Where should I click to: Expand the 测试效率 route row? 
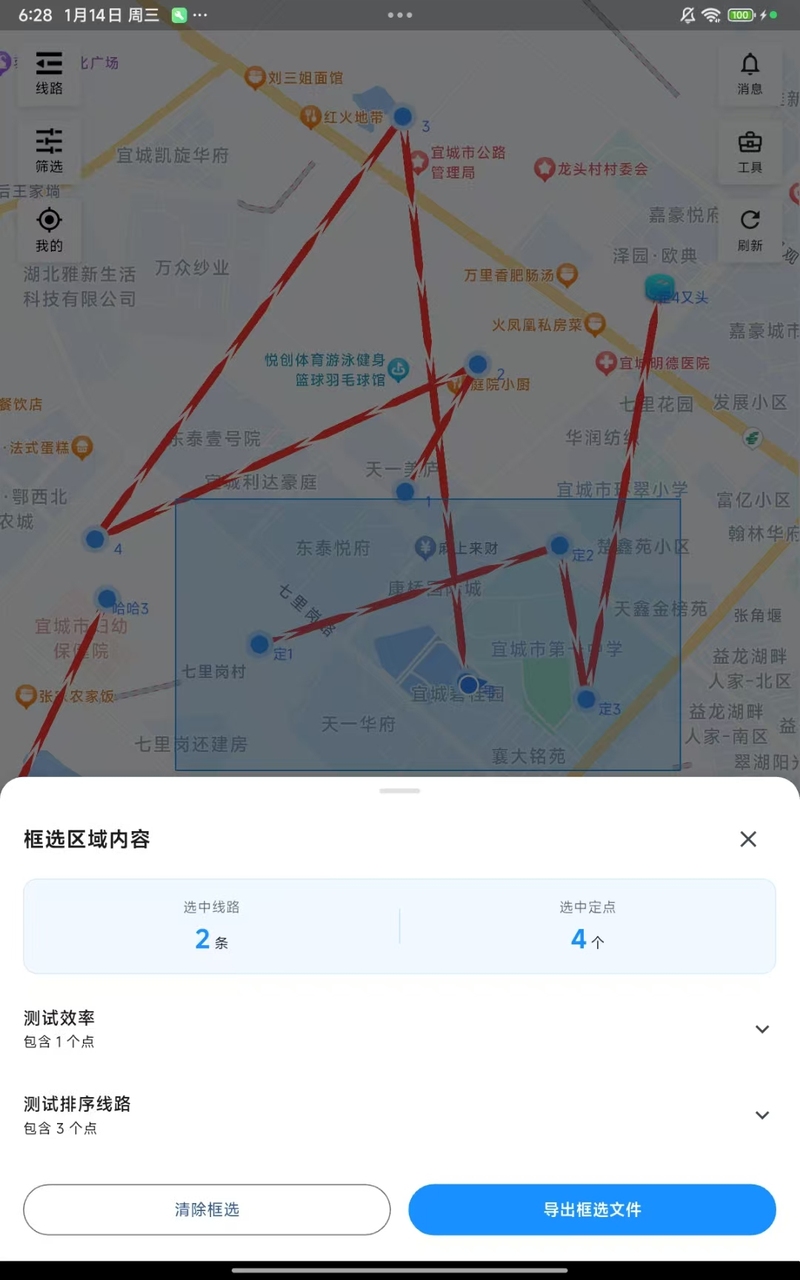pyautogui.click(x=762, y=1029)
